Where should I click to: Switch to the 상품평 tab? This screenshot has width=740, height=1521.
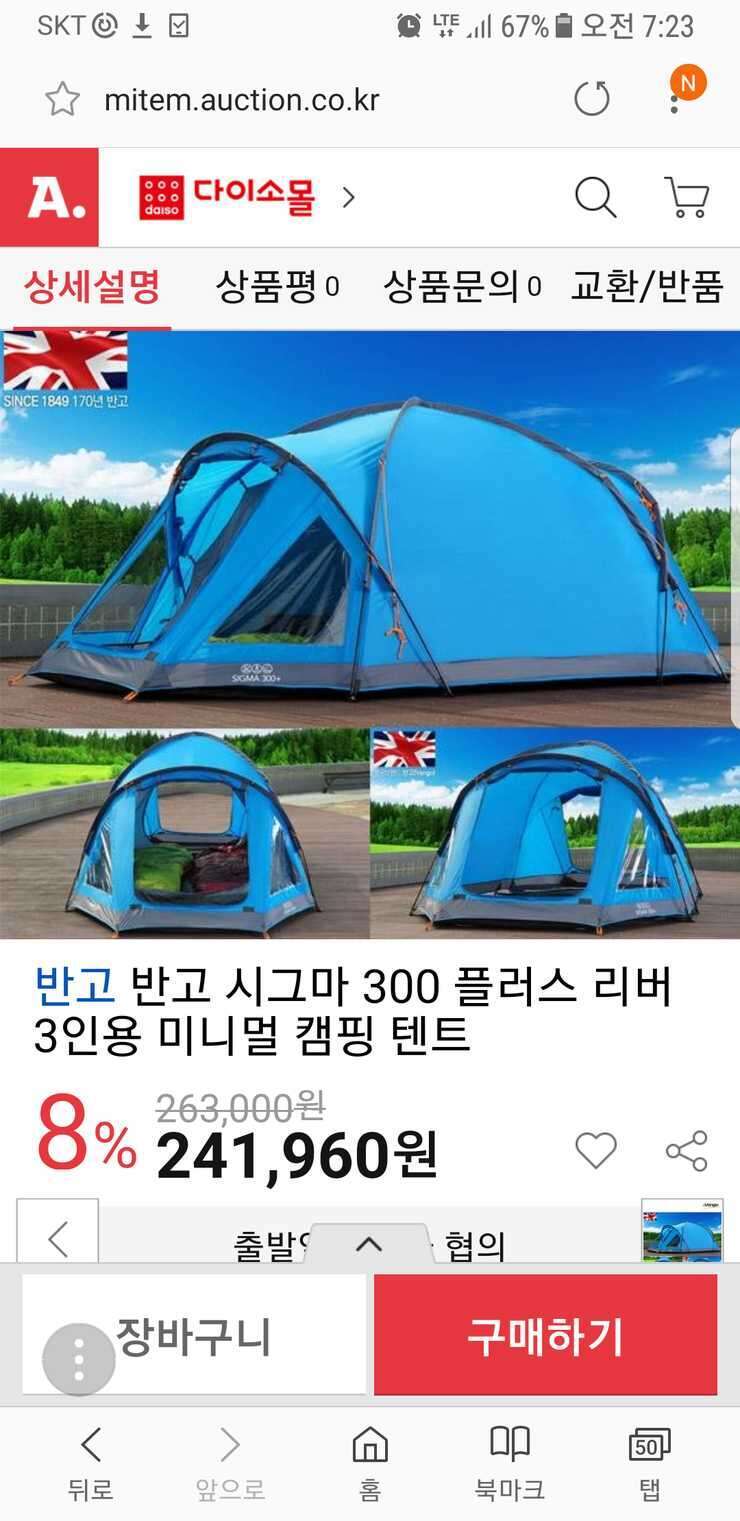277,288
